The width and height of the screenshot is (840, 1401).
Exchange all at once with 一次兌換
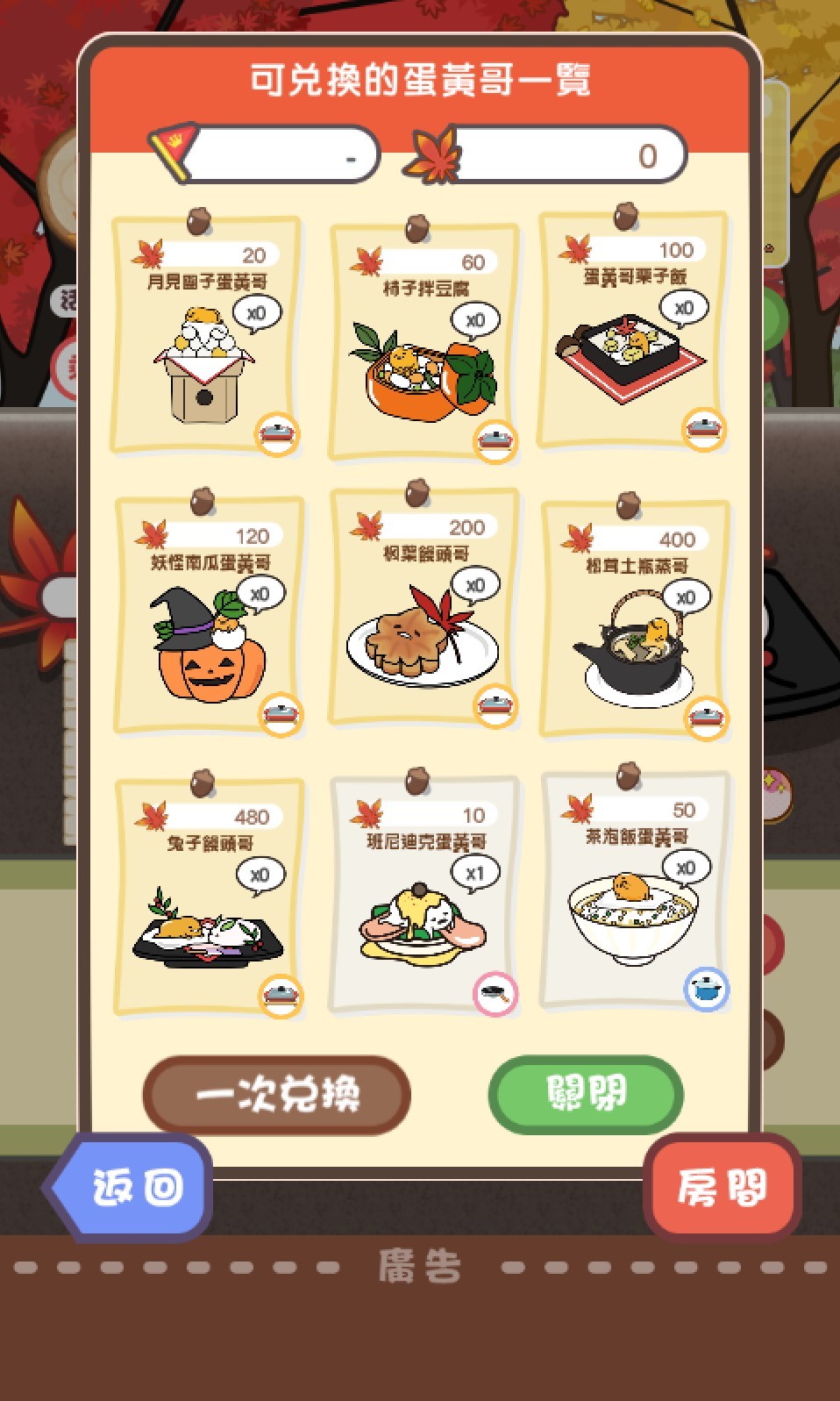pyautogui.click(x=277, y=1095)
